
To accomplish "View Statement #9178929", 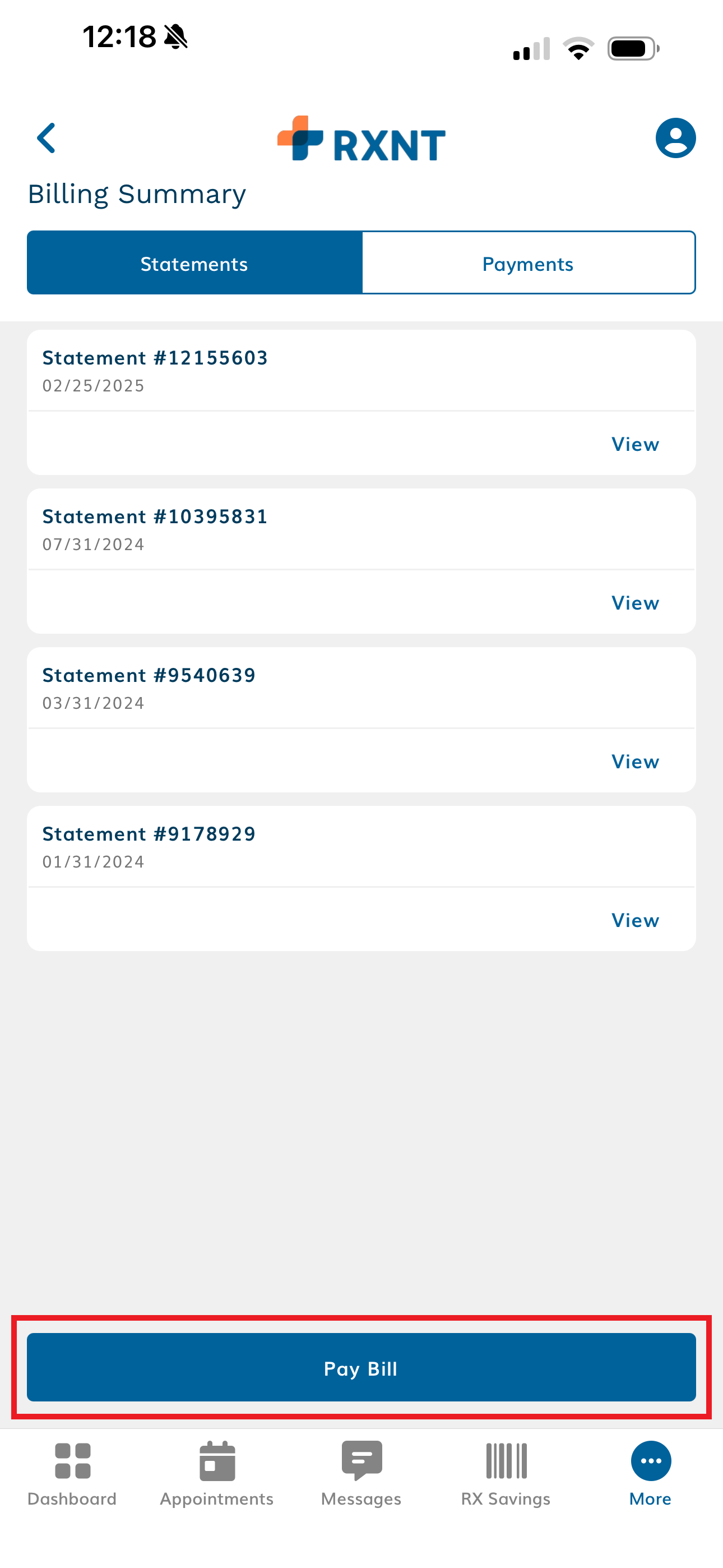I will click(635, 921).
